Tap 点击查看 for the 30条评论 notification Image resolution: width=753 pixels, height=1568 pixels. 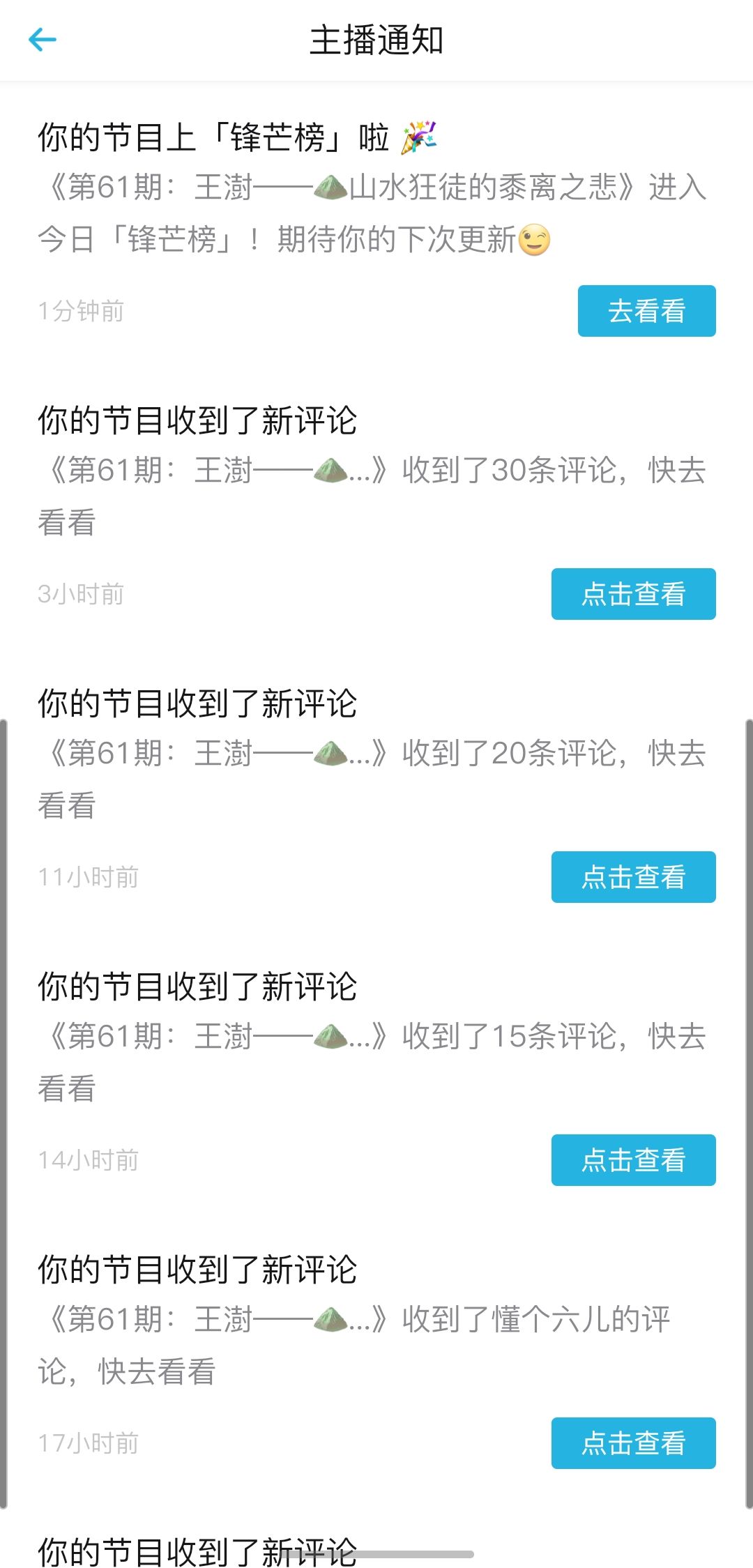click(x=633, y=594)
